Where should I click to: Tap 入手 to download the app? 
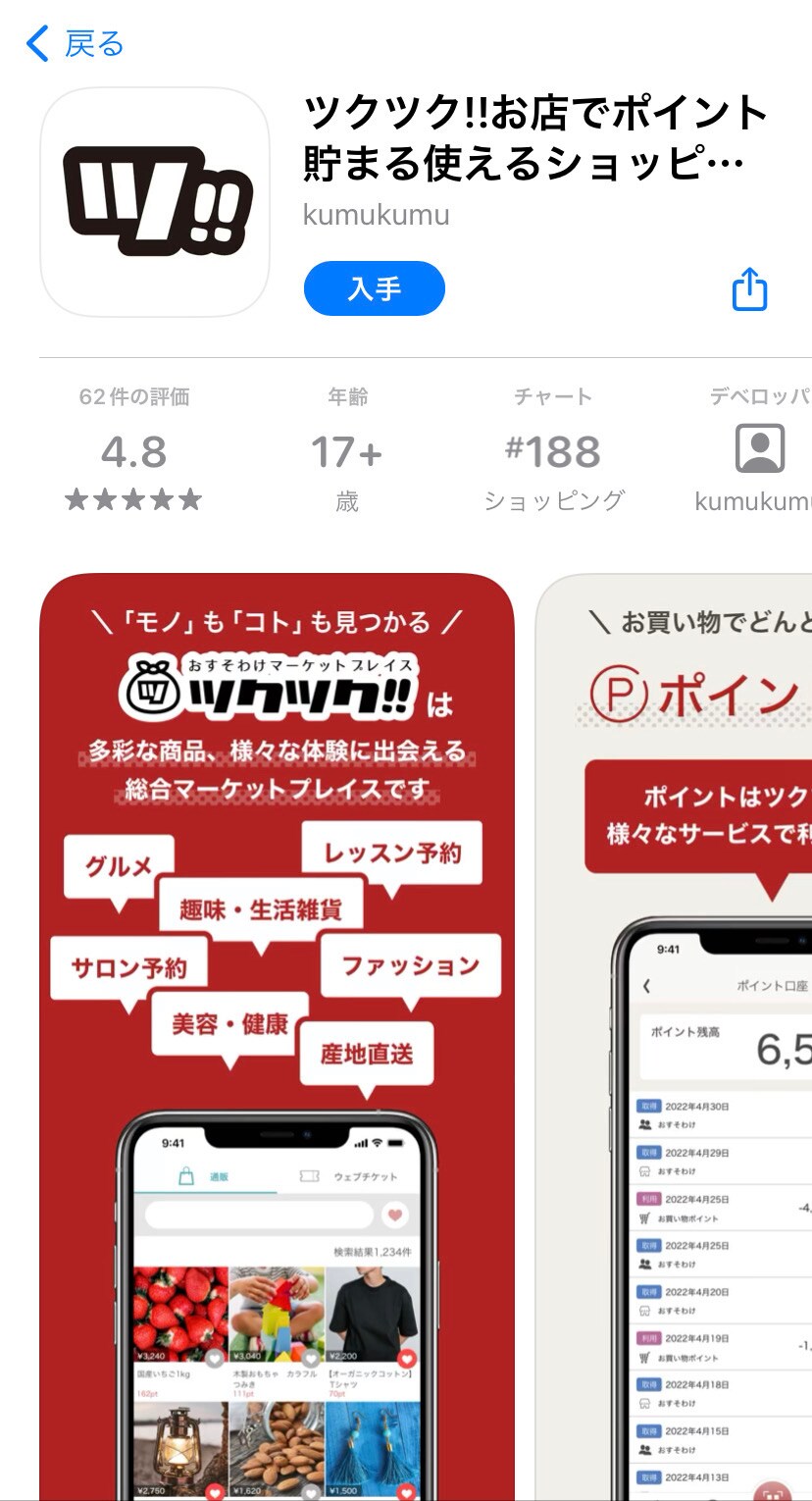click(x=375, y=288)
